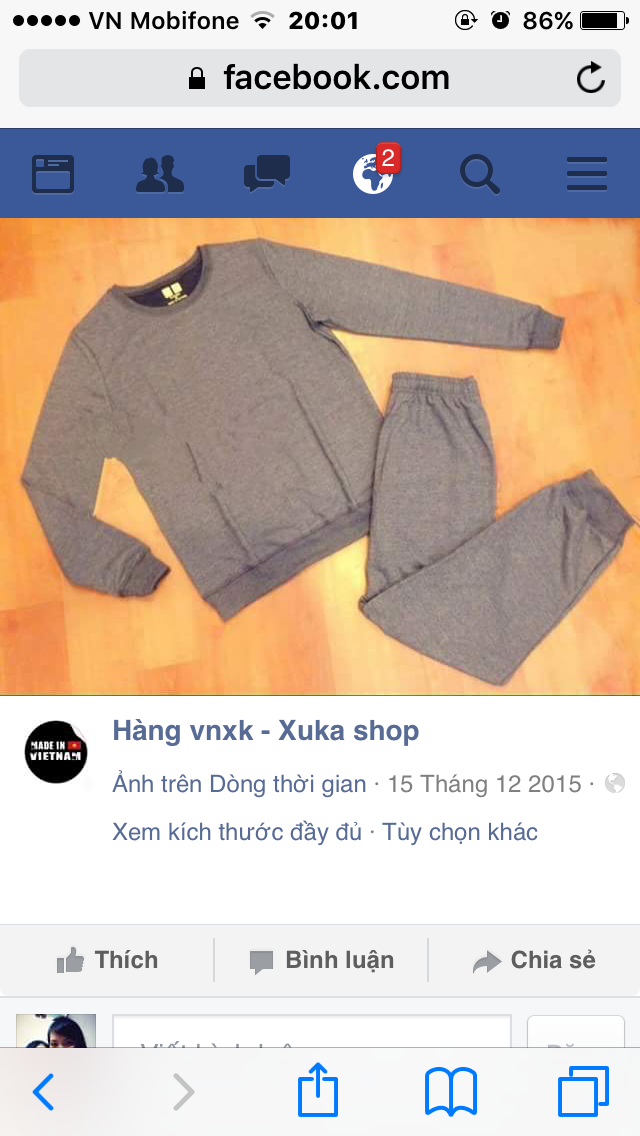Like the photo with Thích

coord(108,961)
